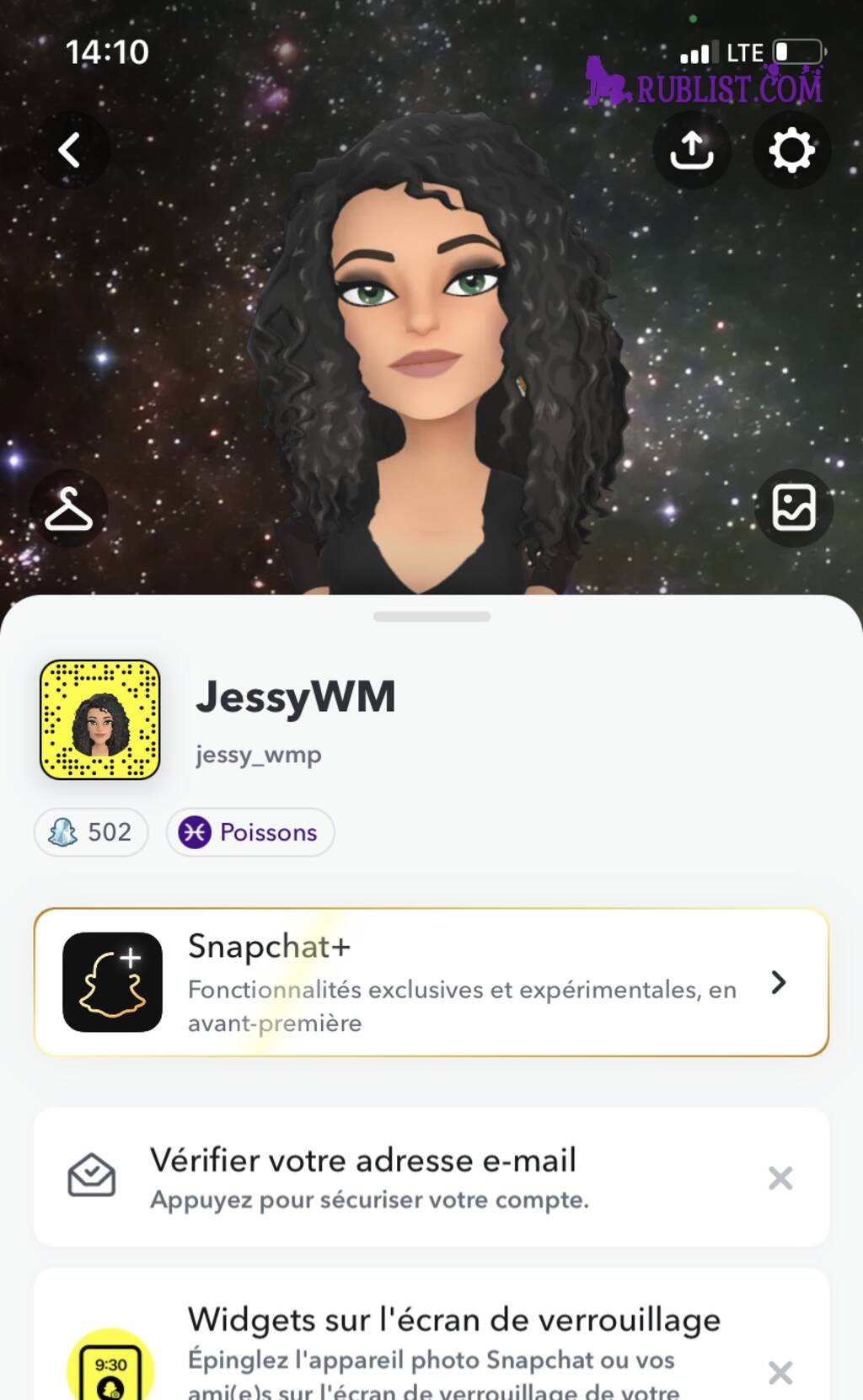
Task: Open the Snapchat+ card
Action: pos(431,982)
